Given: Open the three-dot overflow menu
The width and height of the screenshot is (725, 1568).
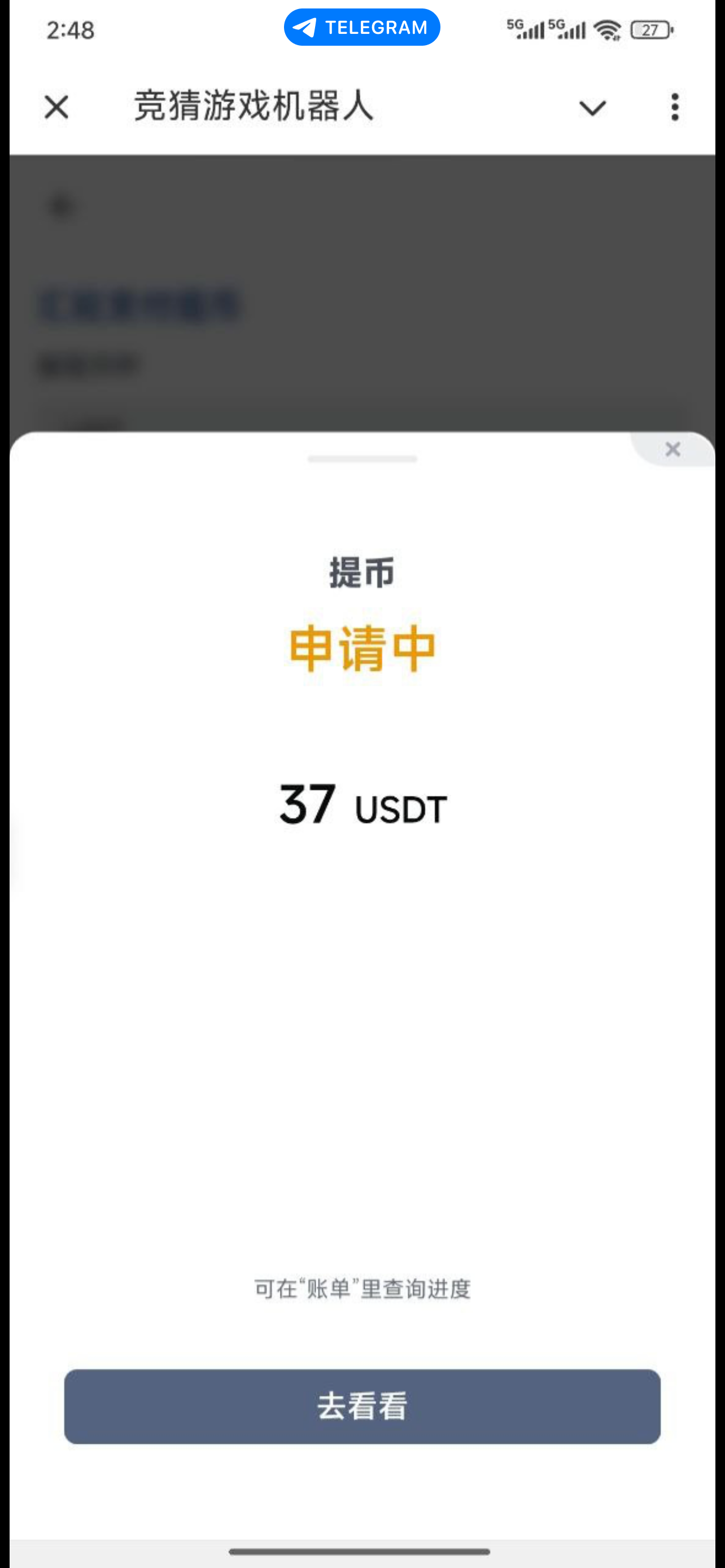Looking at the screenshot, I should [x=675, y=108].
